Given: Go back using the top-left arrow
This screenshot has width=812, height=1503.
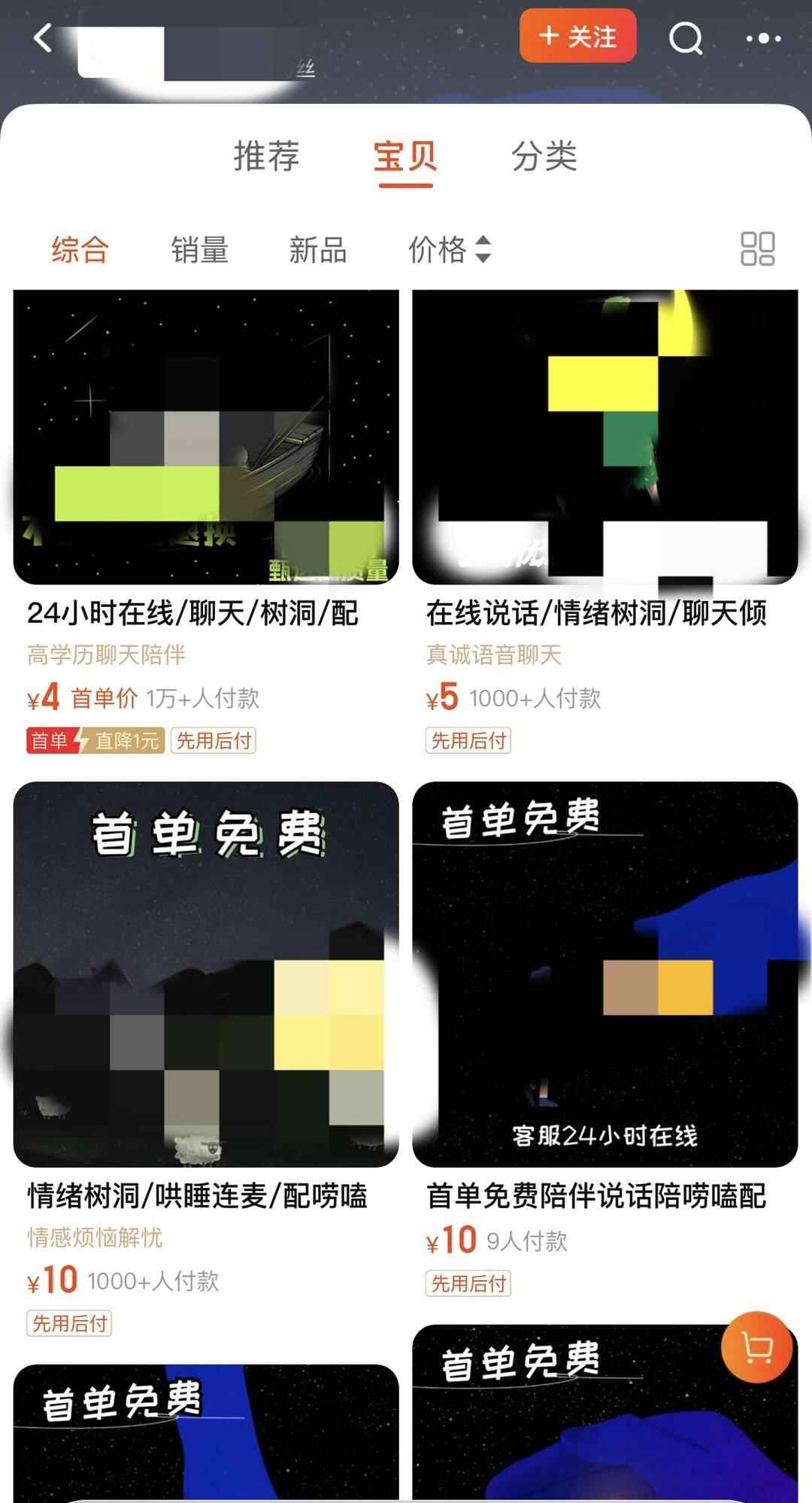Looking at the screenshot, I should coord(43,38).
